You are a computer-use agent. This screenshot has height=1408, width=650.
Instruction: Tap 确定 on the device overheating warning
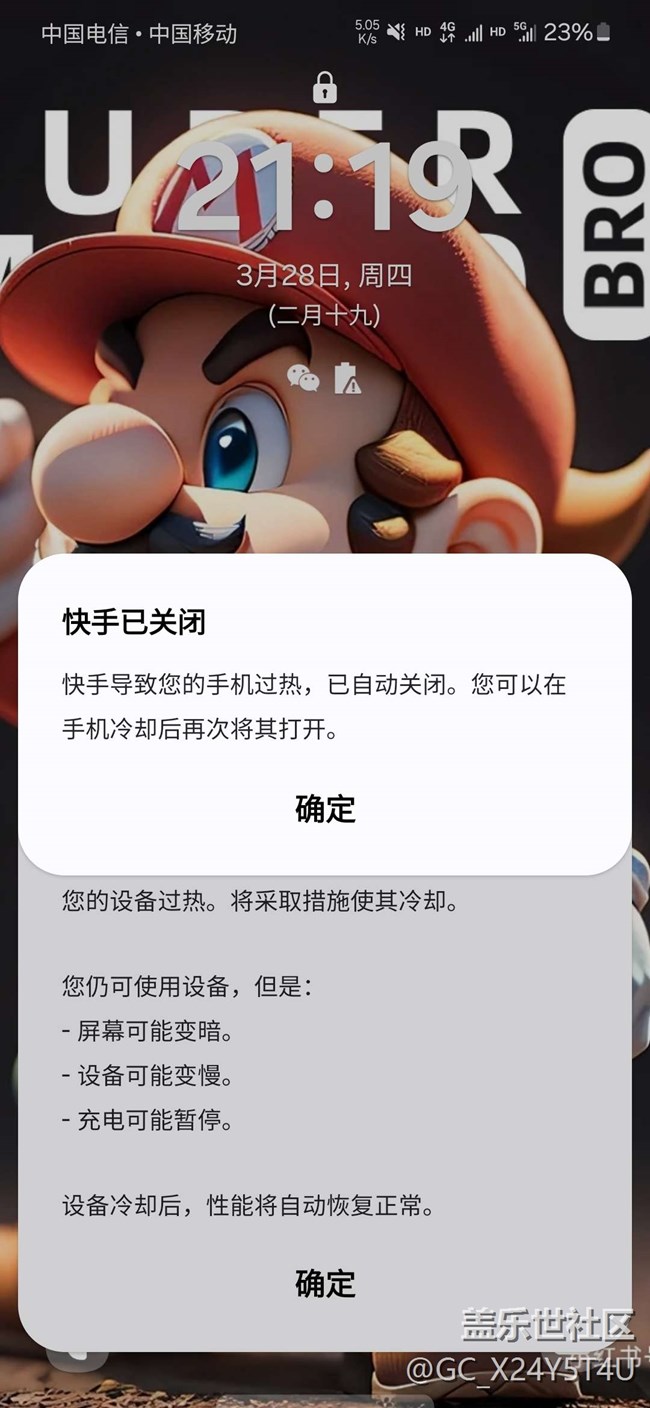325,1284
